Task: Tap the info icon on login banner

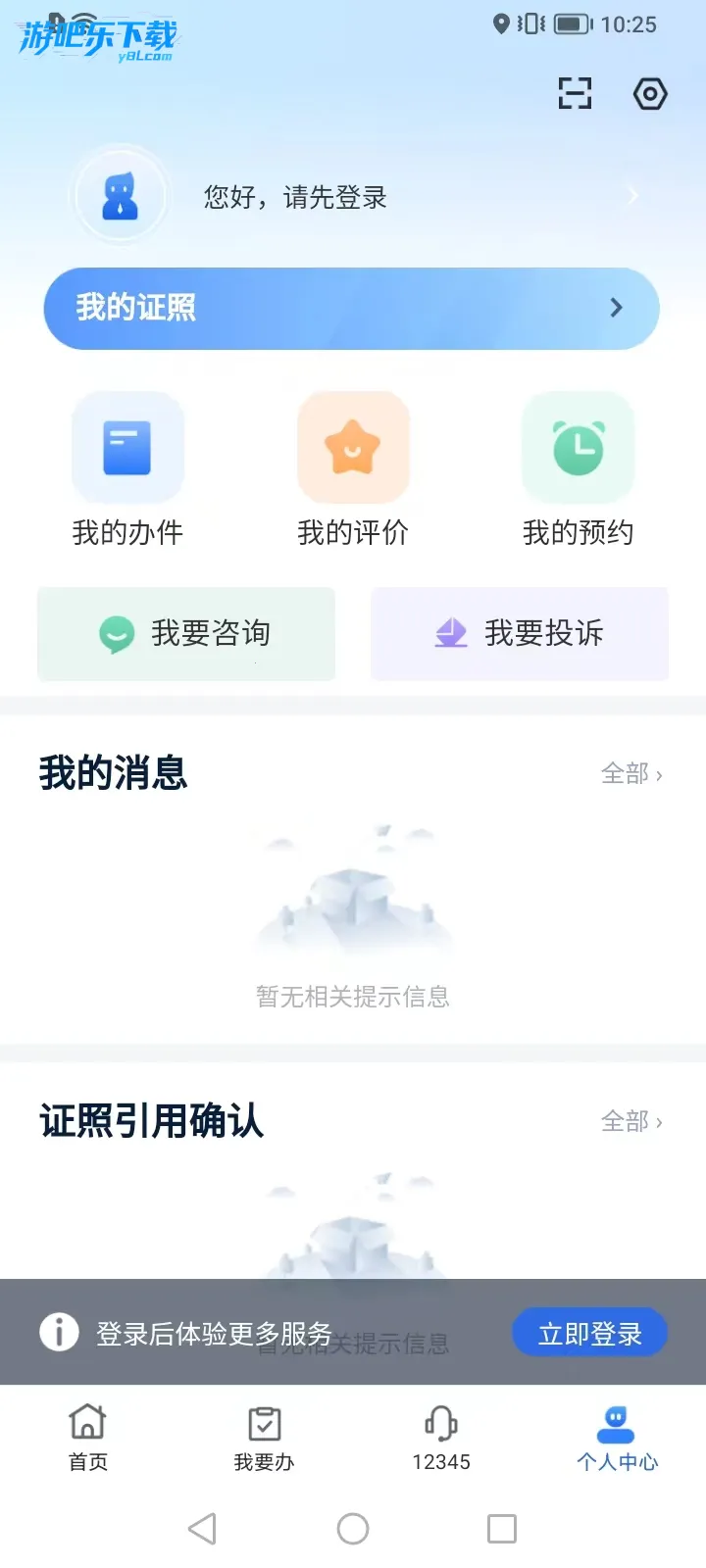Action: pyautogui.click(x=59, y=1331)
